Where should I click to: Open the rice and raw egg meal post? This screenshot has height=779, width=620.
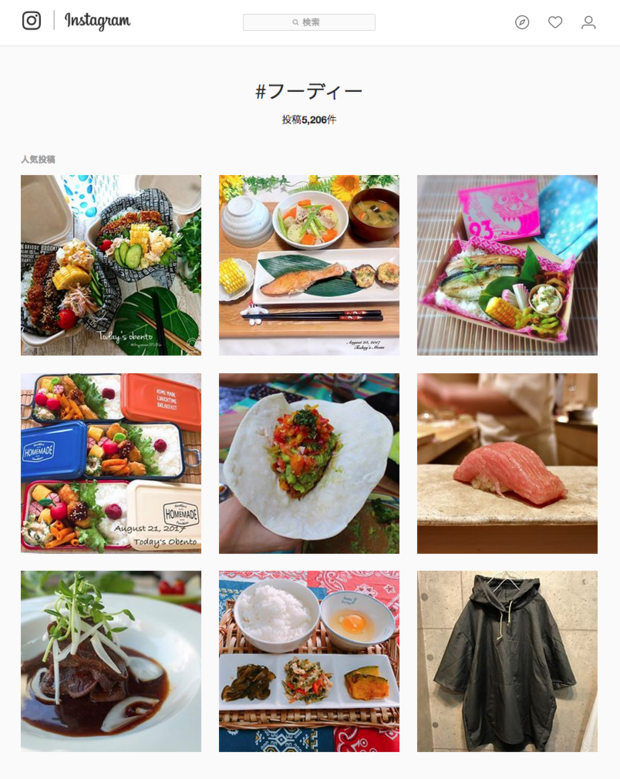coord(309,661)
